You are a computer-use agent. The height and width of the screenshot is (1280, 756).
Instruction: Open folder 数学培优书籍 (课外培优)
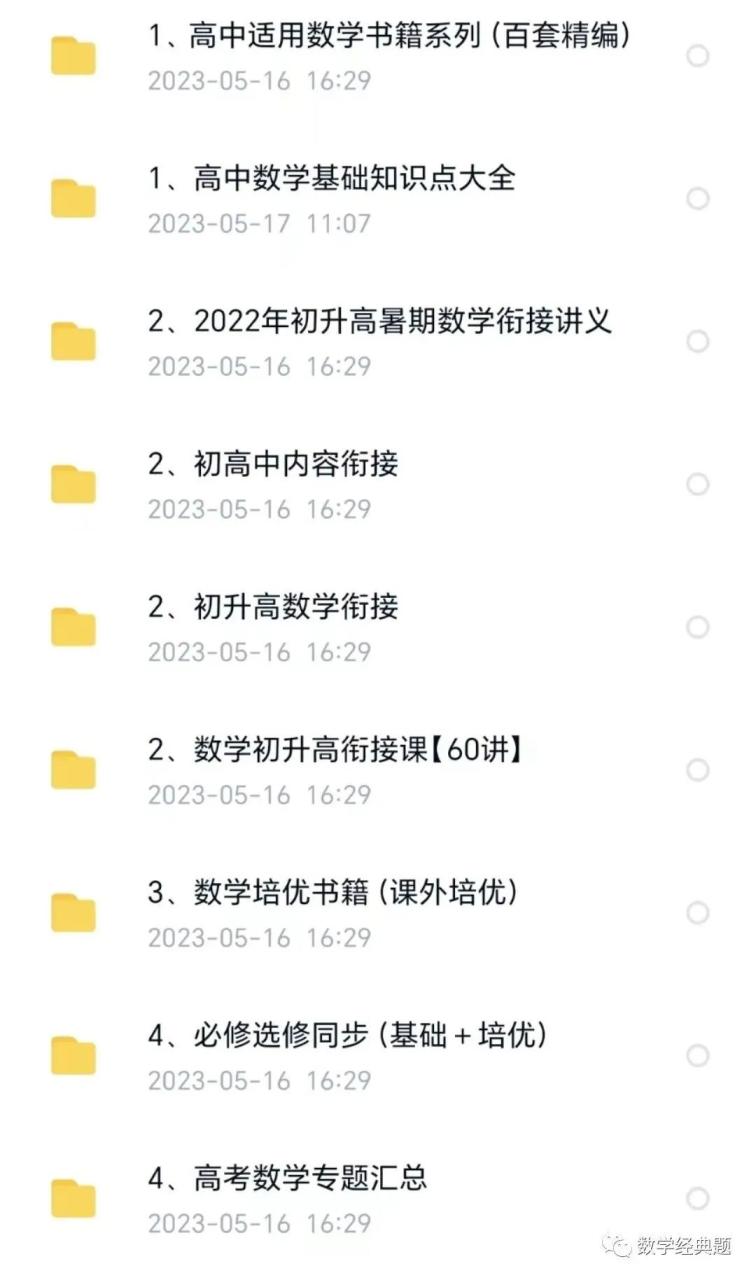coord(378,914)
